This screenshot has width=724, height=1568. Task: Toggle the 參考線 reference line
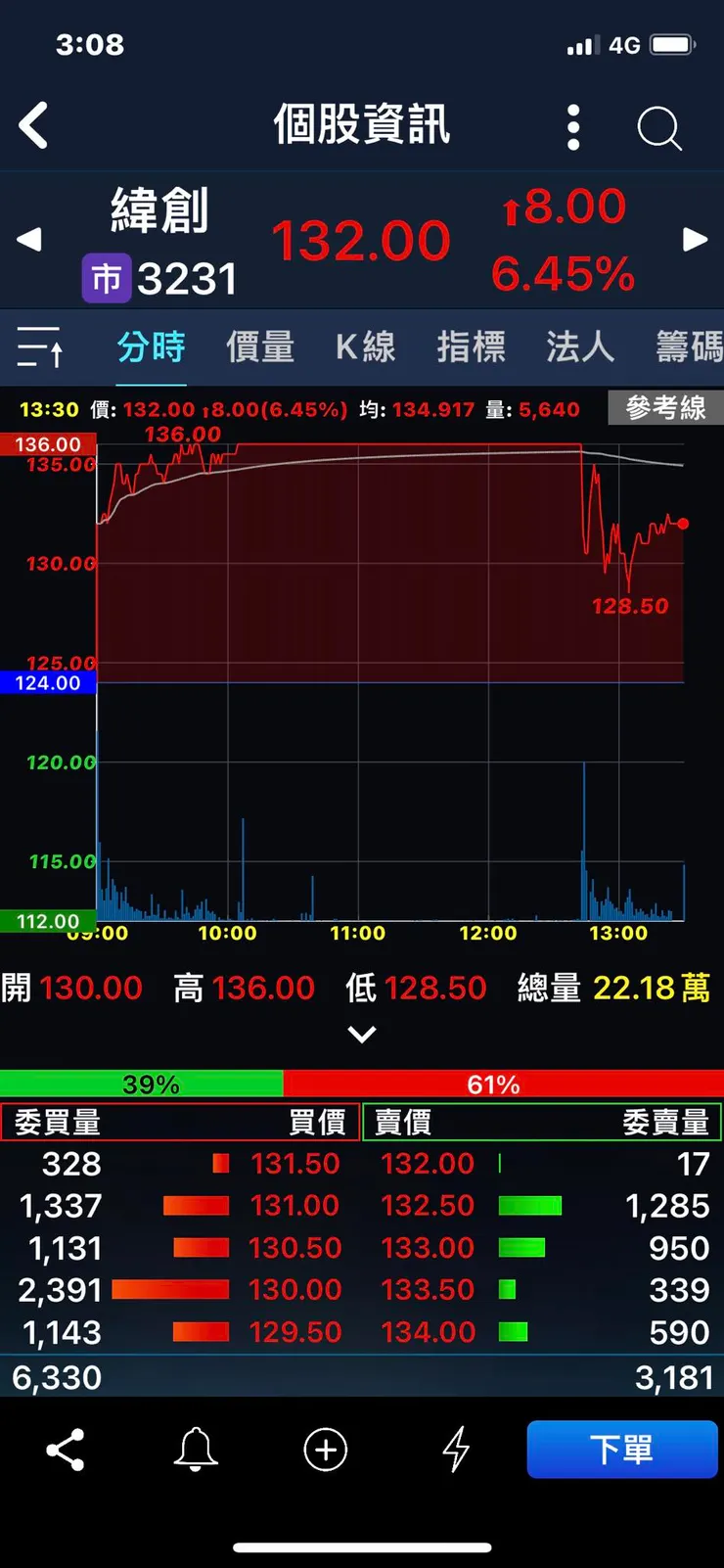pos(664,409)
